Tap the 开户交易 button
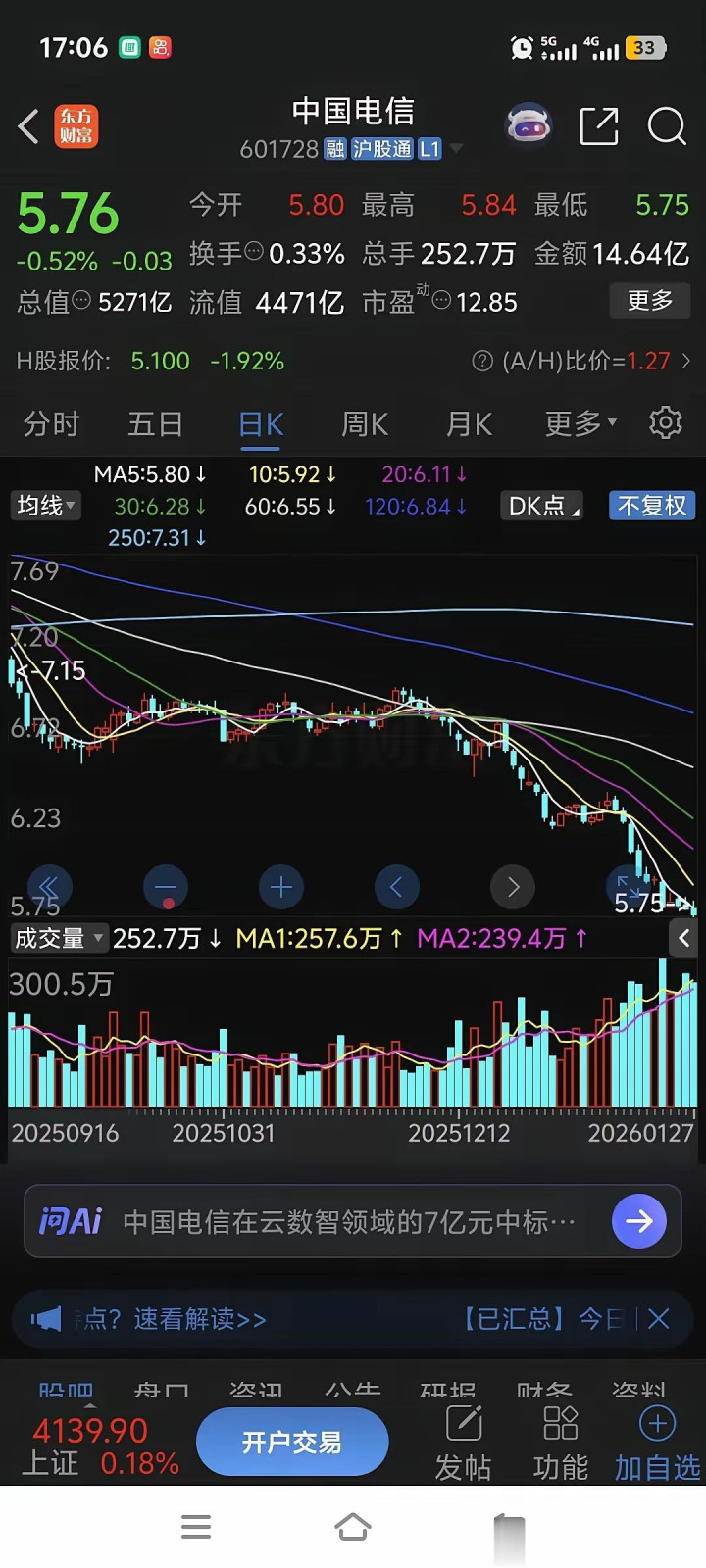706x1568 pixels. (292, 1442)
